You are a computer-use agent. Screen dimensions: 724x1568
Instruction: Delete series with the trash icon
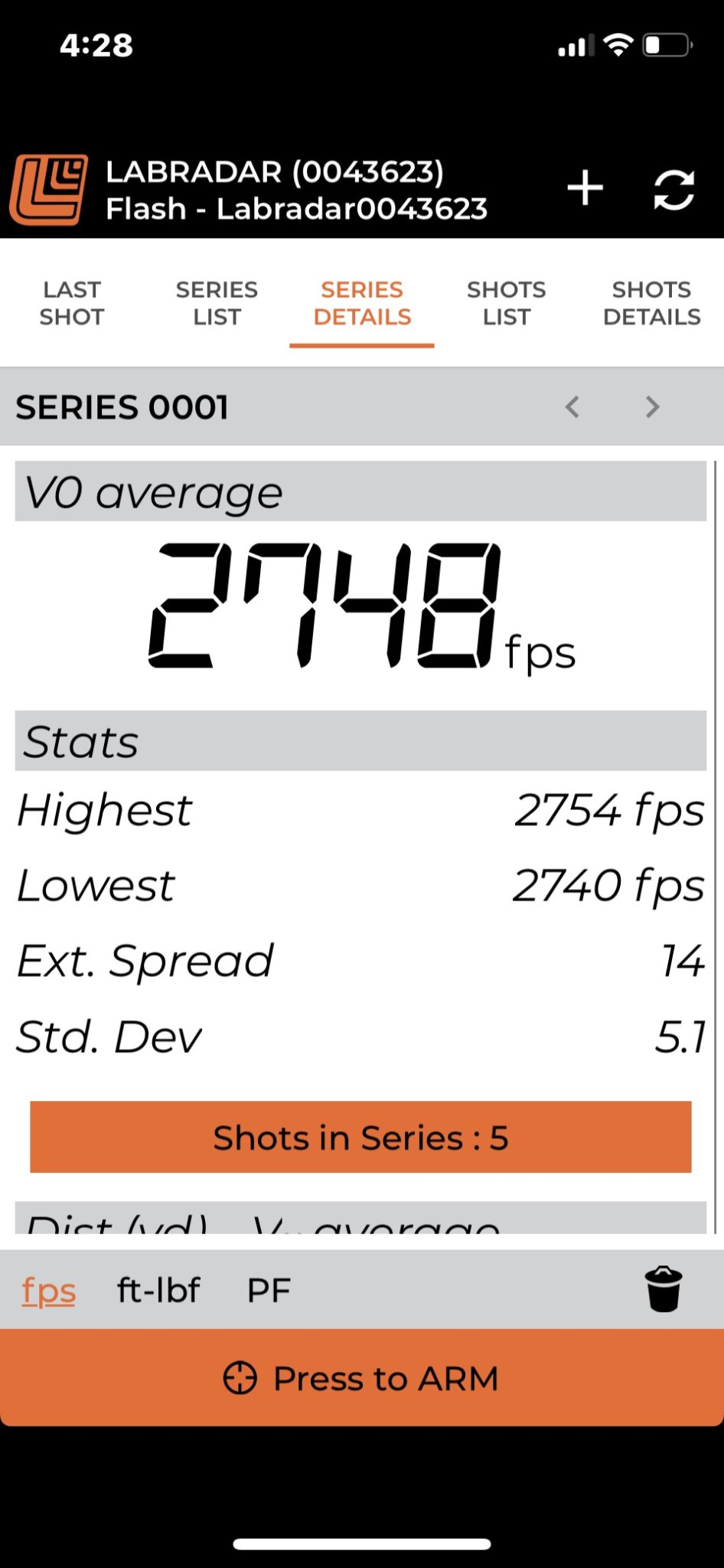click(663, 1289)
